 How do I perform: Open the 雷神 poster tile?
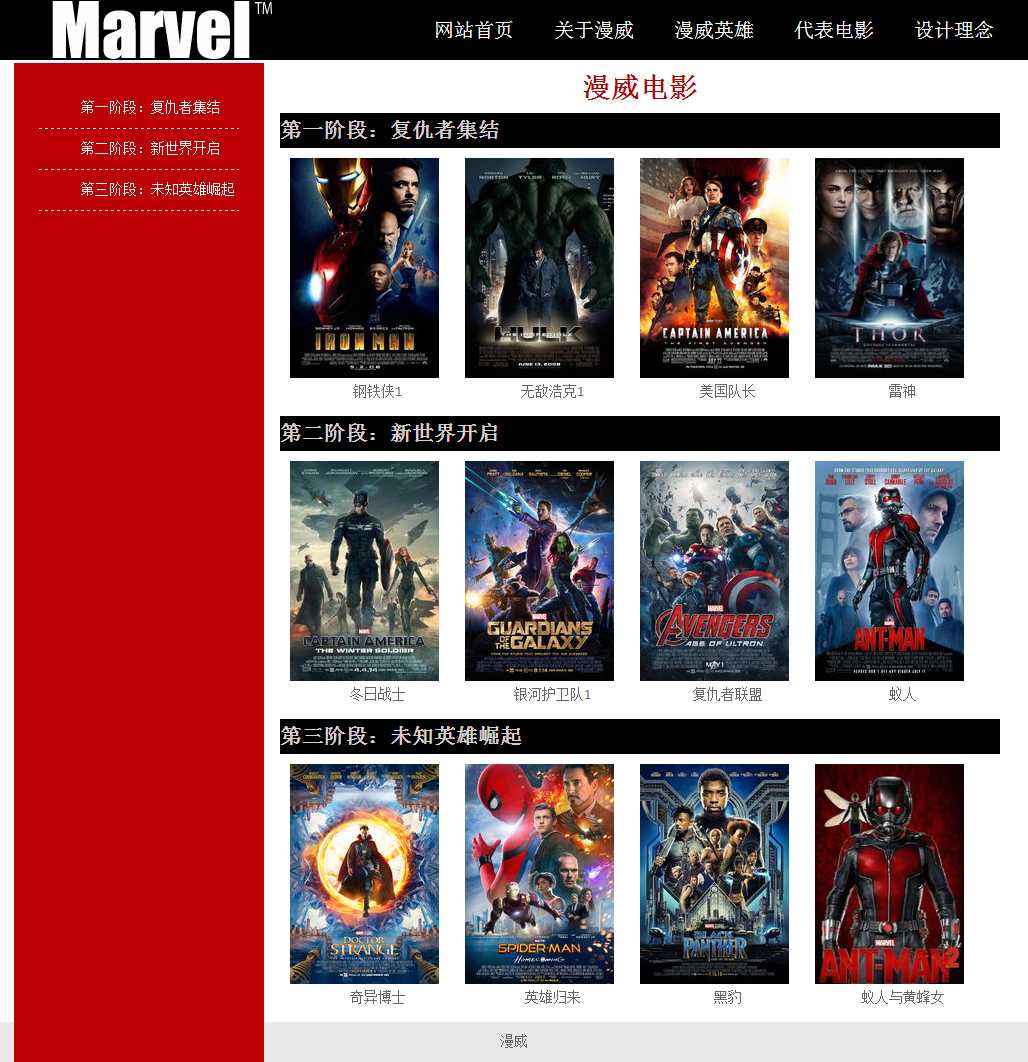point(889,268)
